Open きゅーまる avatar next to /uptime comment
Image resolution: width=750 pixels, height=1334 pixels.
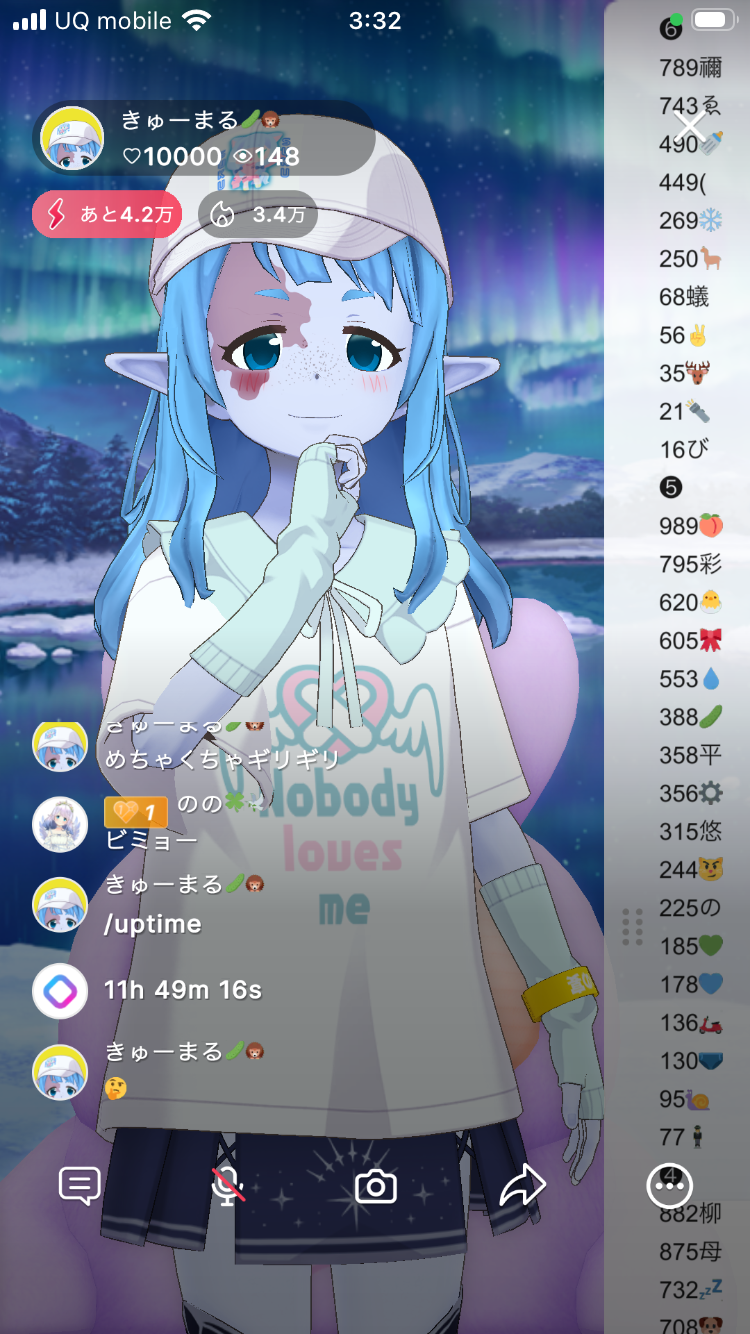(x=60, y=906)
